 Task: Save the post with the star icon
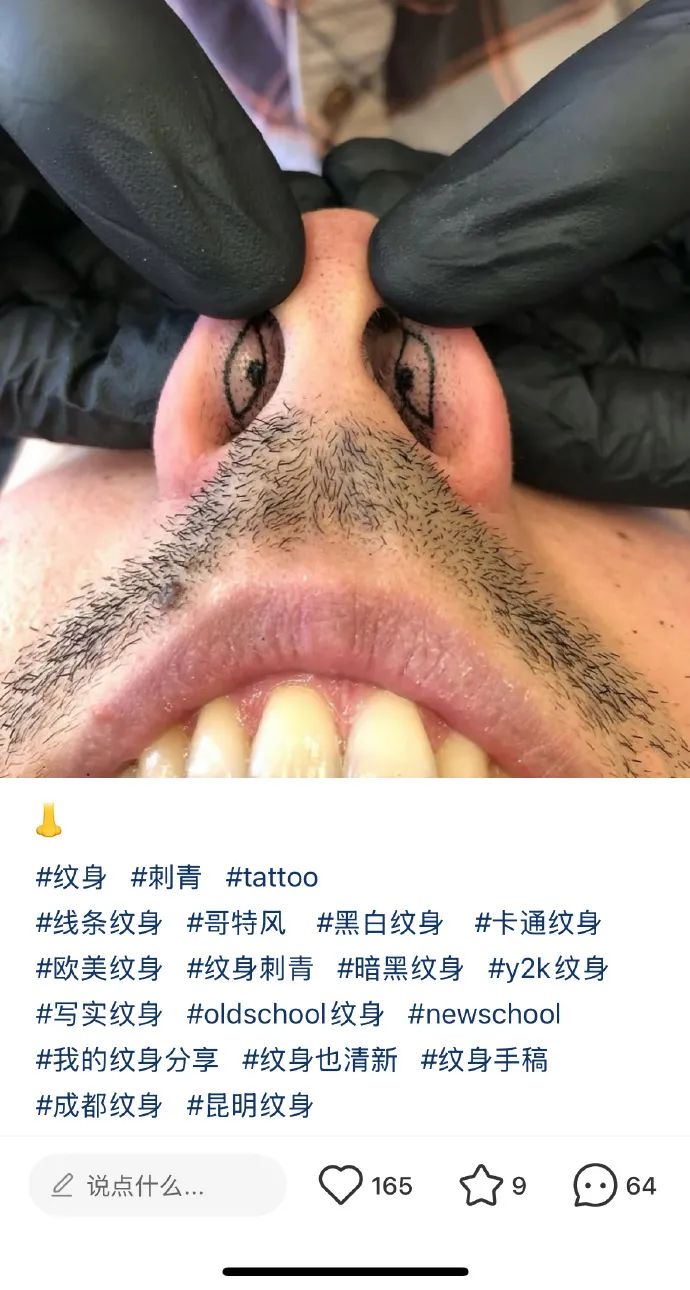[x=481, y=1186]
